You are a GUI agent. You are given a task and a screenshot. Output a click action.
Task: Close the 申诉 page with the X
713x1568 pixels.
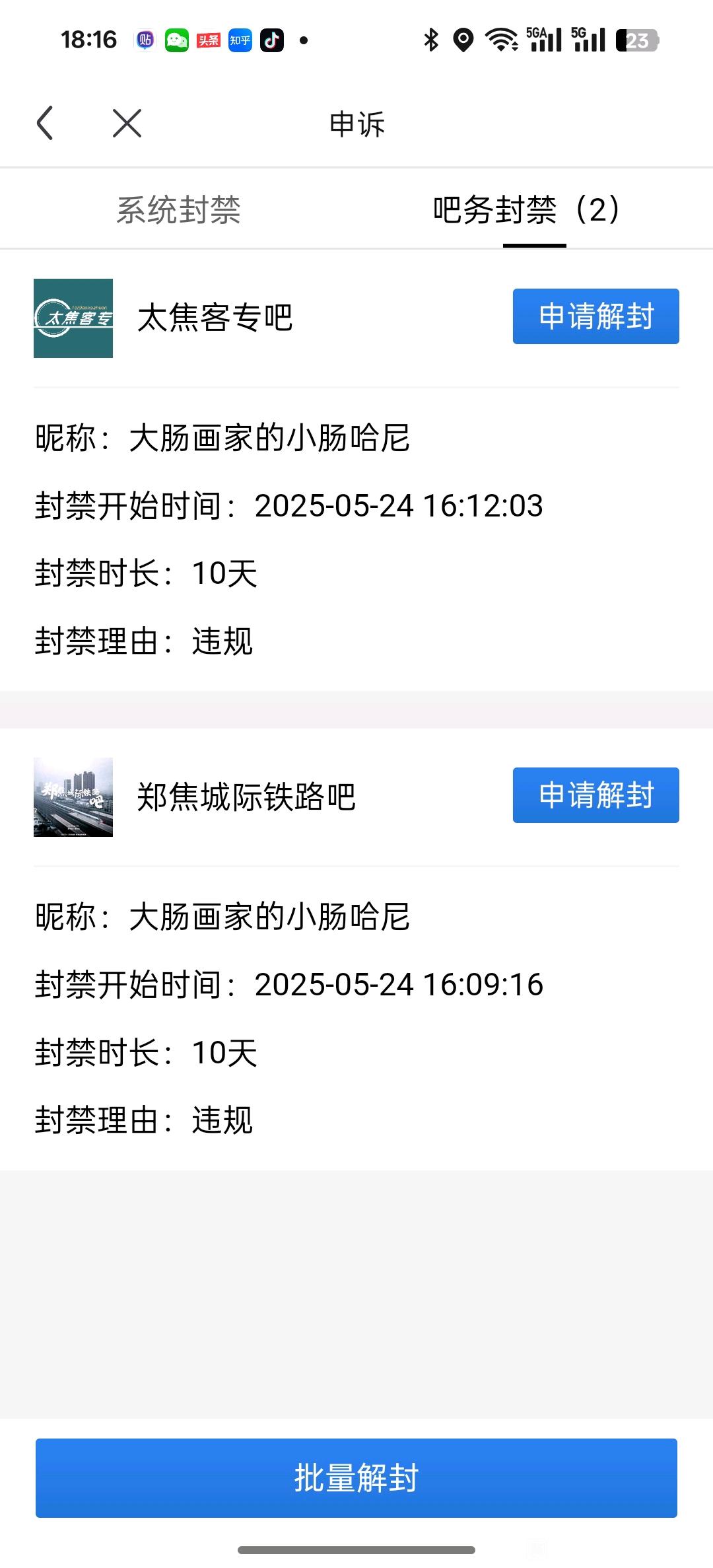coord(127,124)
